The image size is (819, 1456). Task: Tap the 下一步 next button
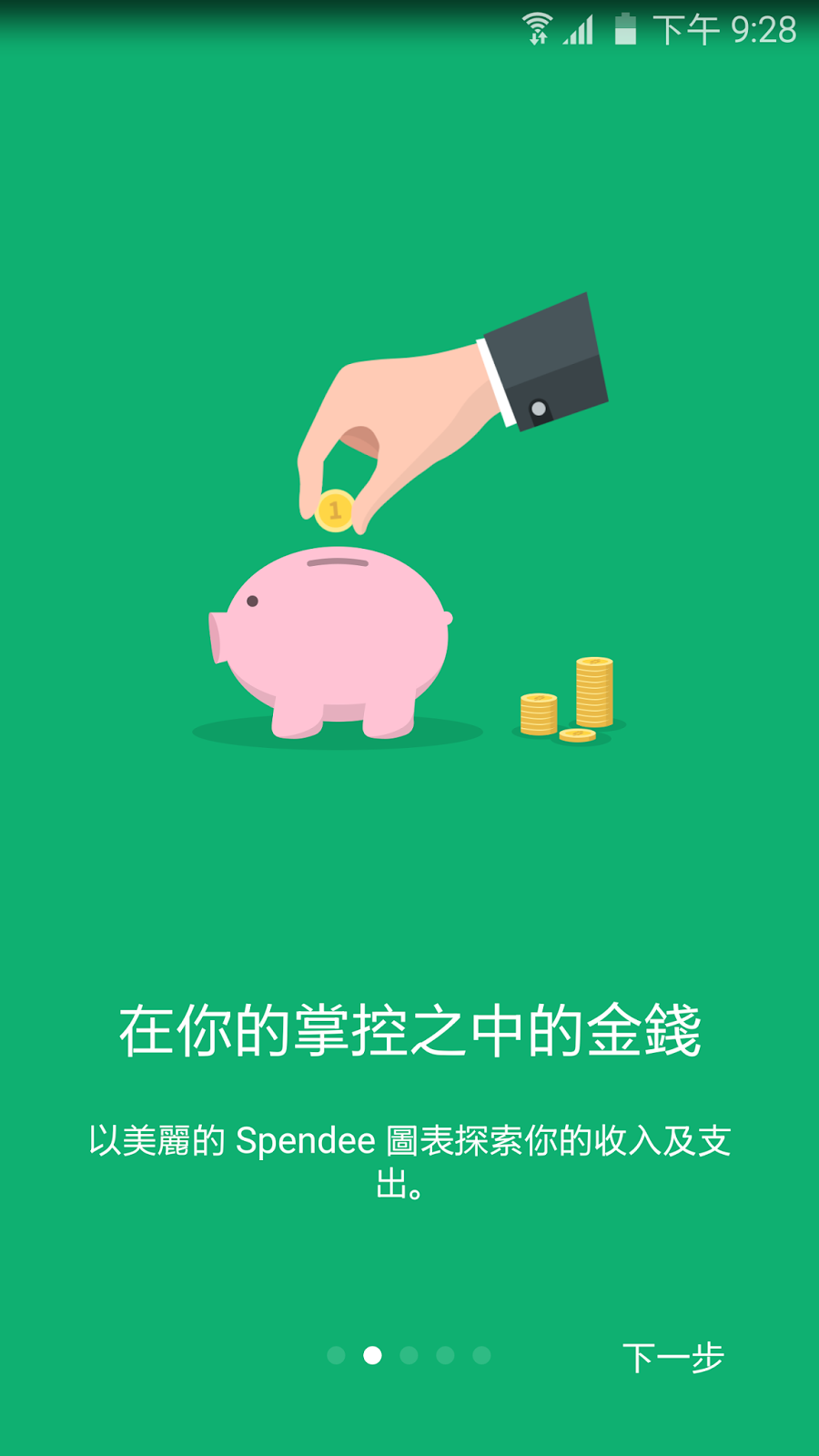(673, 1357)
